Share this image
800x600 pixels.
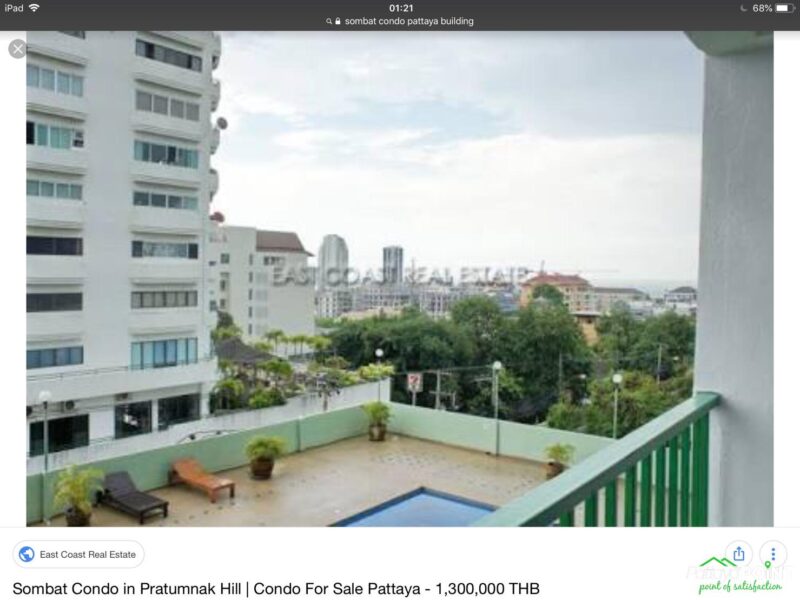coord(739,554)
